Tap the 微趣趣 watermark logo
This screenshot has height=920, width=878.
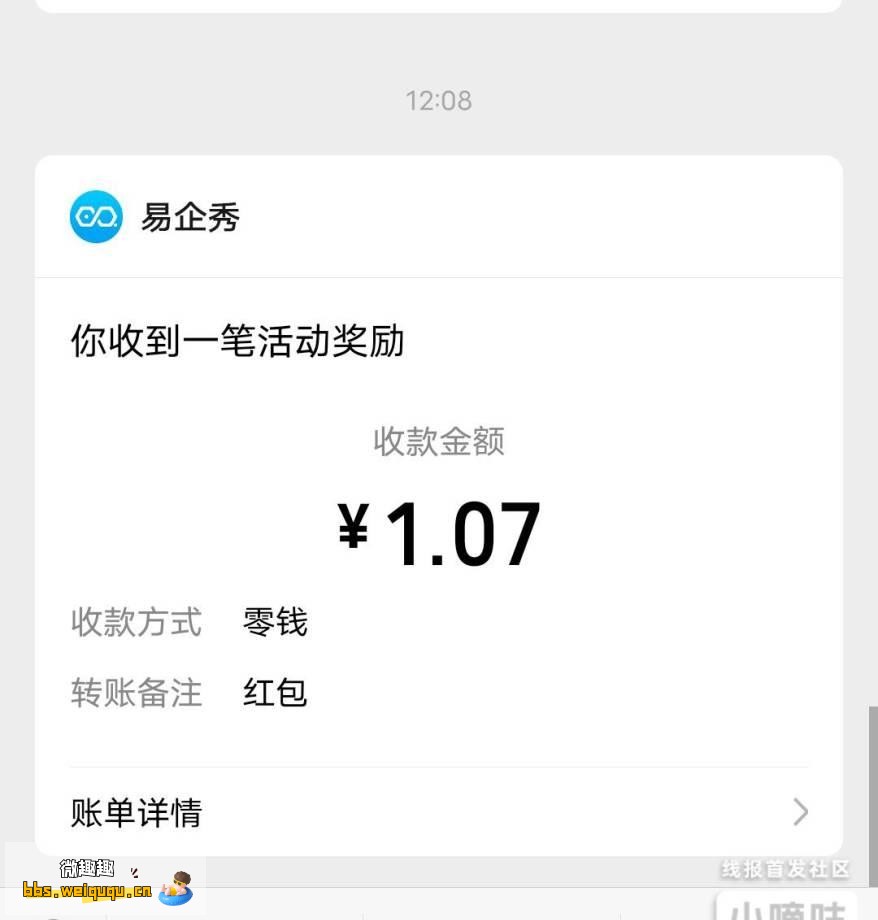[x=85, y=869]
